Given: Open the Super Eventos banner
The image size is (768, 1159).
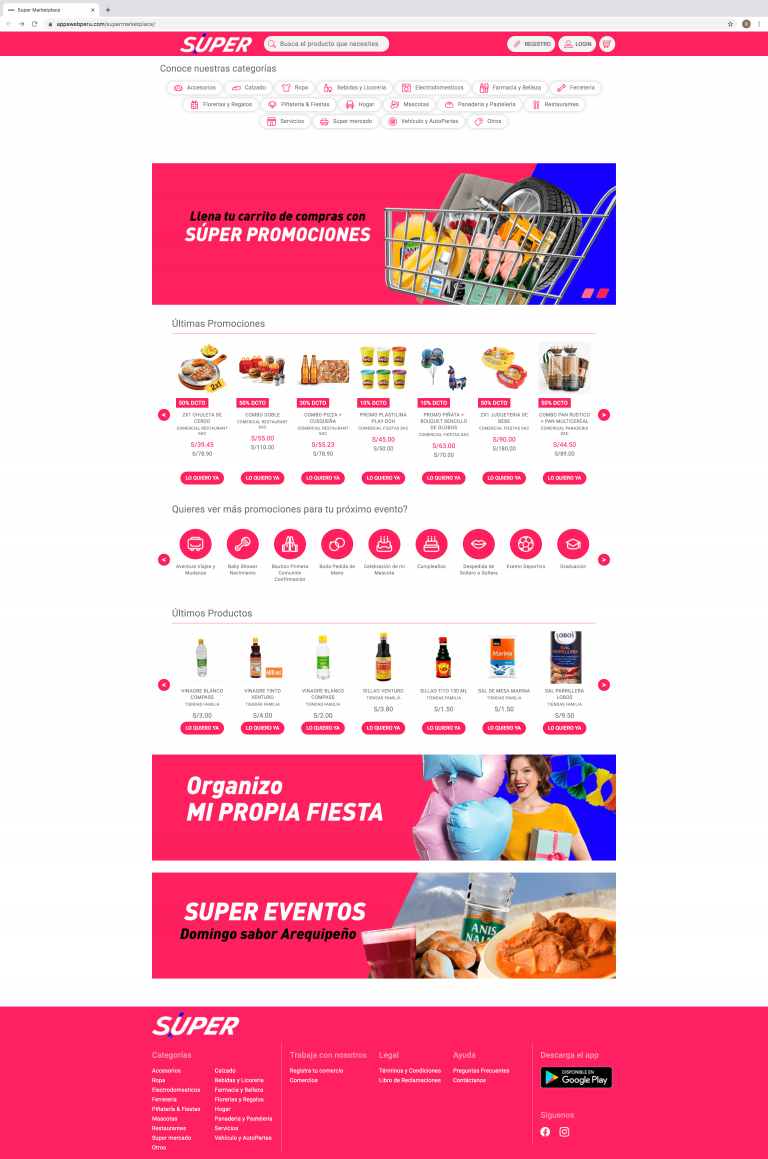Looking at the screenshot, I should 384,925.
